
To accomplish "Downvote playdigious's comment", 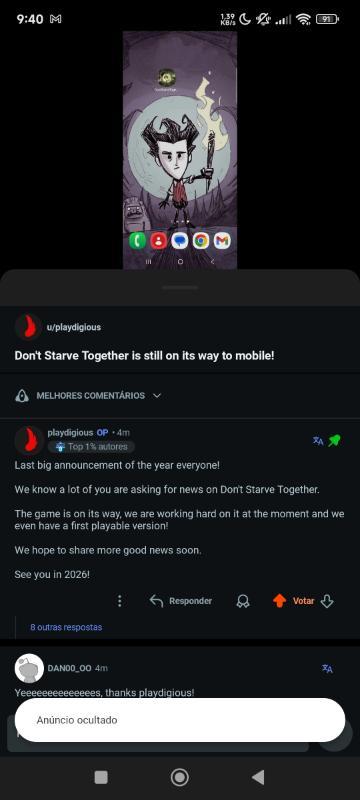I will 327,602.
